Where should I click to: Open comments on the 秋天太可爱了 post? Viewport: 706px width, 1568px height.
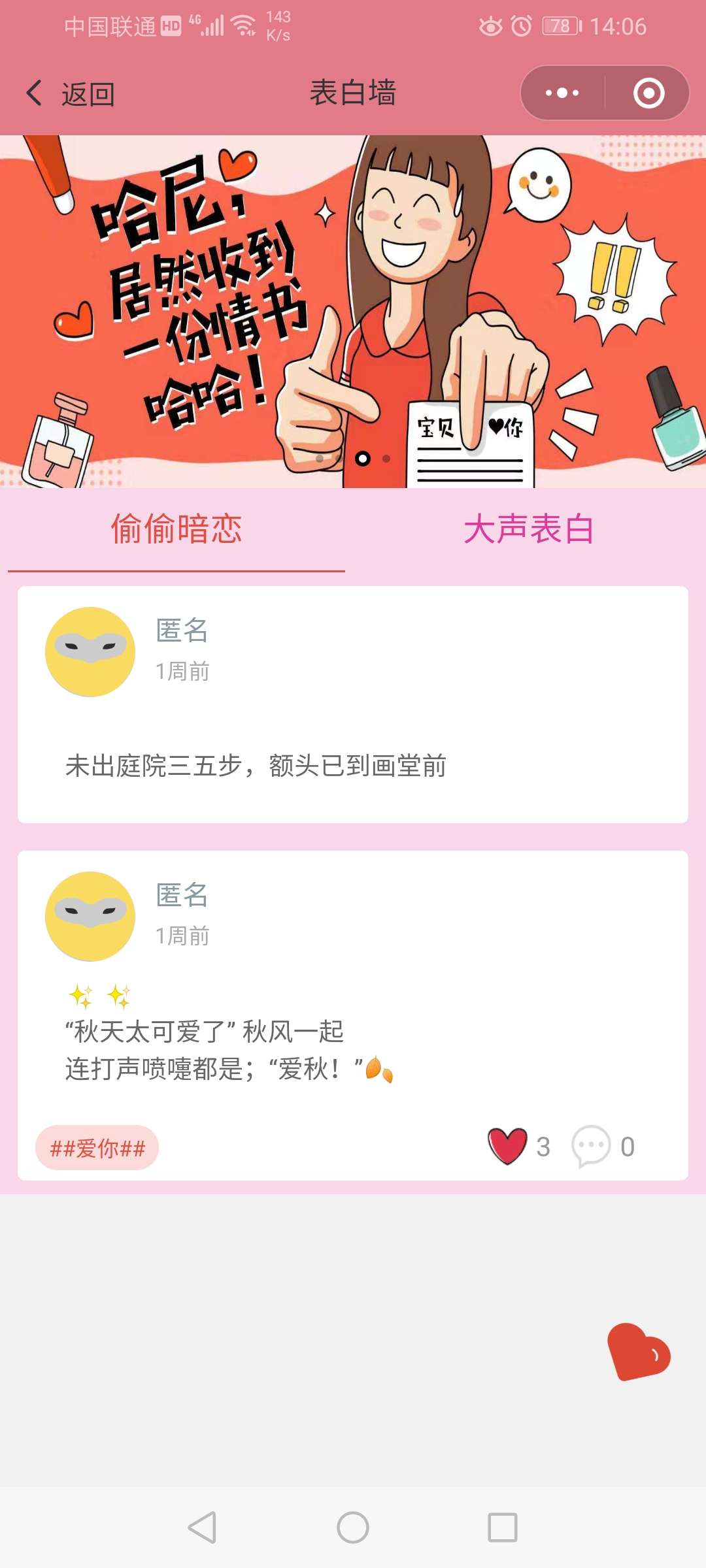591,1147
